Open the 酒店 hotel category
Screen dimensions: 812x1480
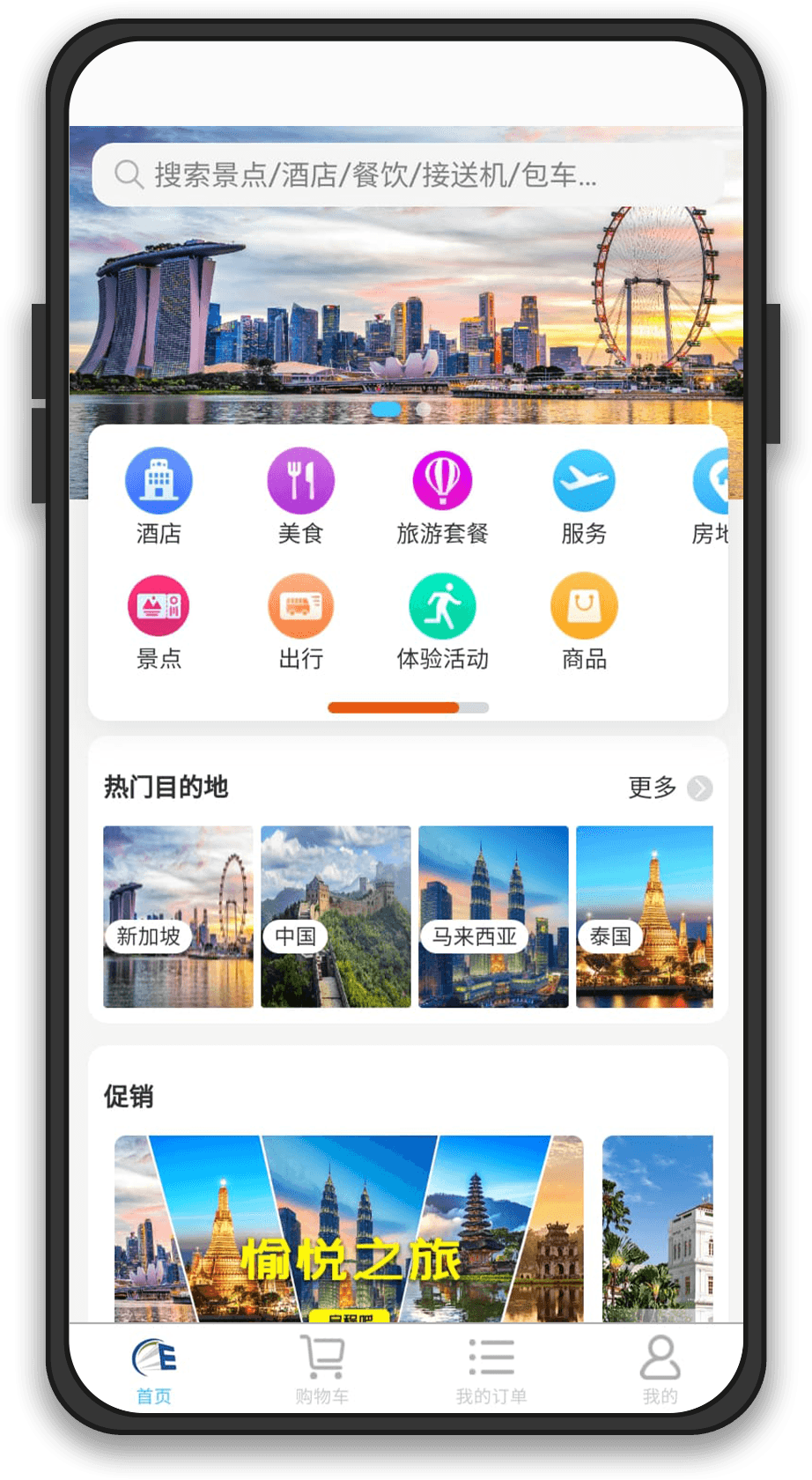(159, 495)
